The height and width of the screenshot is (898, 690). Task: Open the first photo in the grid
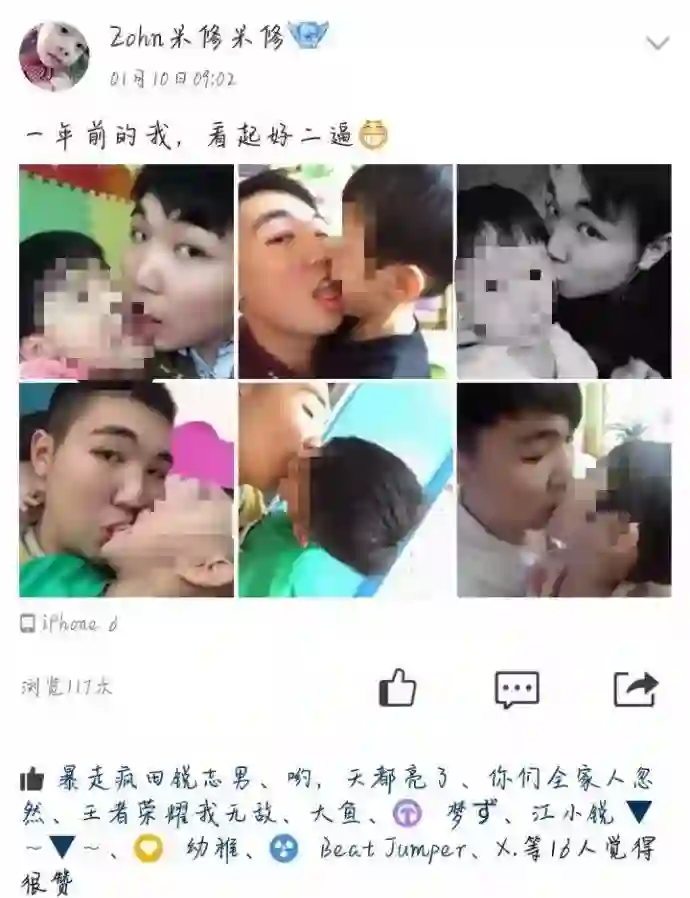[126, 271]
